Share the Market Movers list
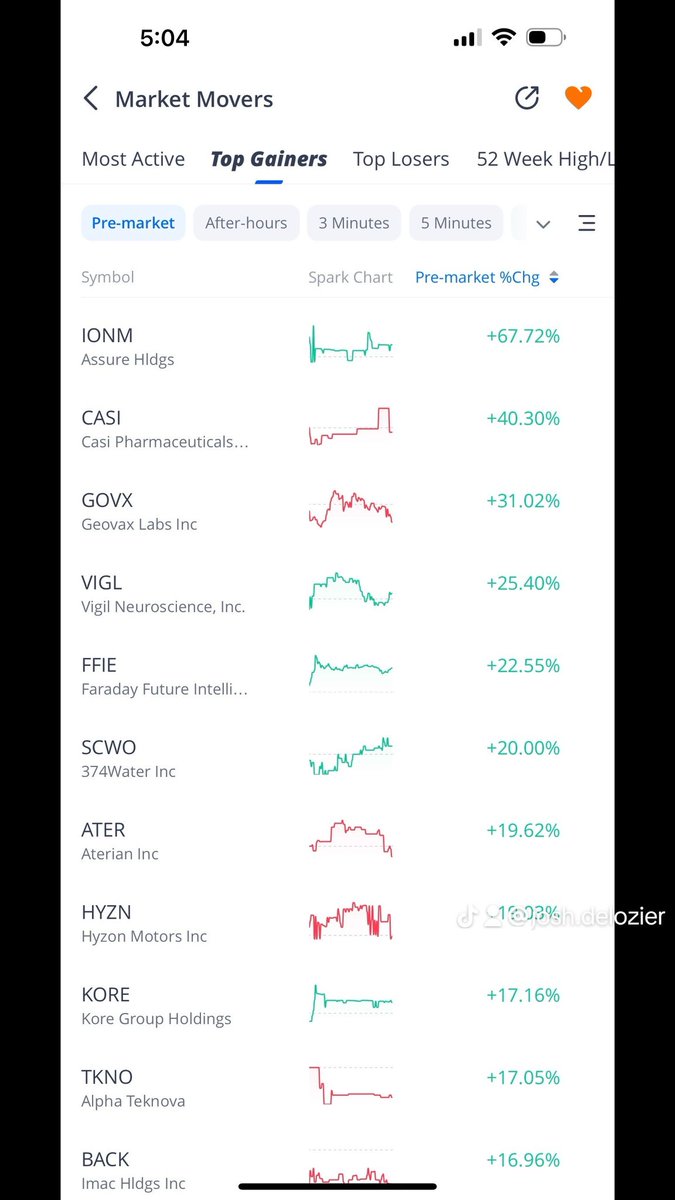The width and height of the screenshot is (675, 1200). coord(527,98)
